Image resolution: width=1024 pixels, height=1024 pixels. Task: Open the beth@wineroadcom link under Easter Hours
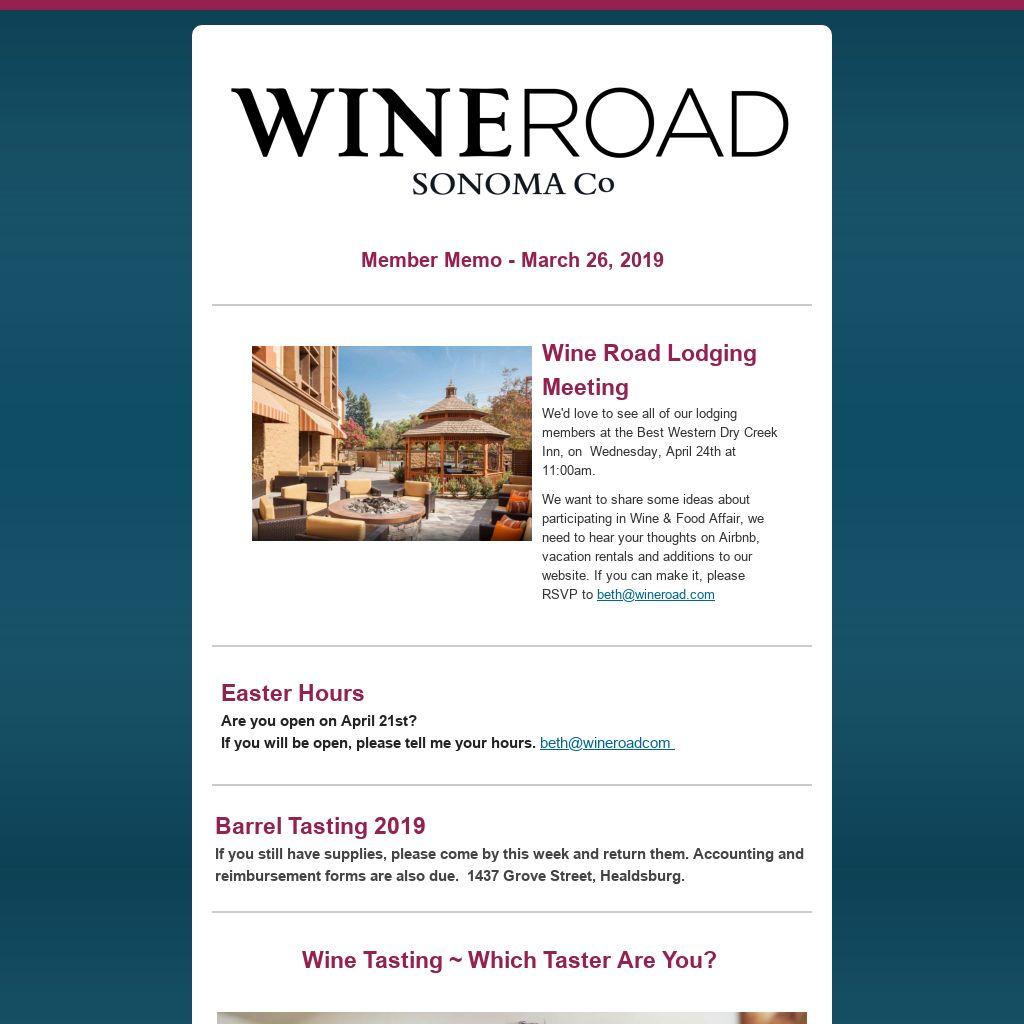(x=605, y=743)
